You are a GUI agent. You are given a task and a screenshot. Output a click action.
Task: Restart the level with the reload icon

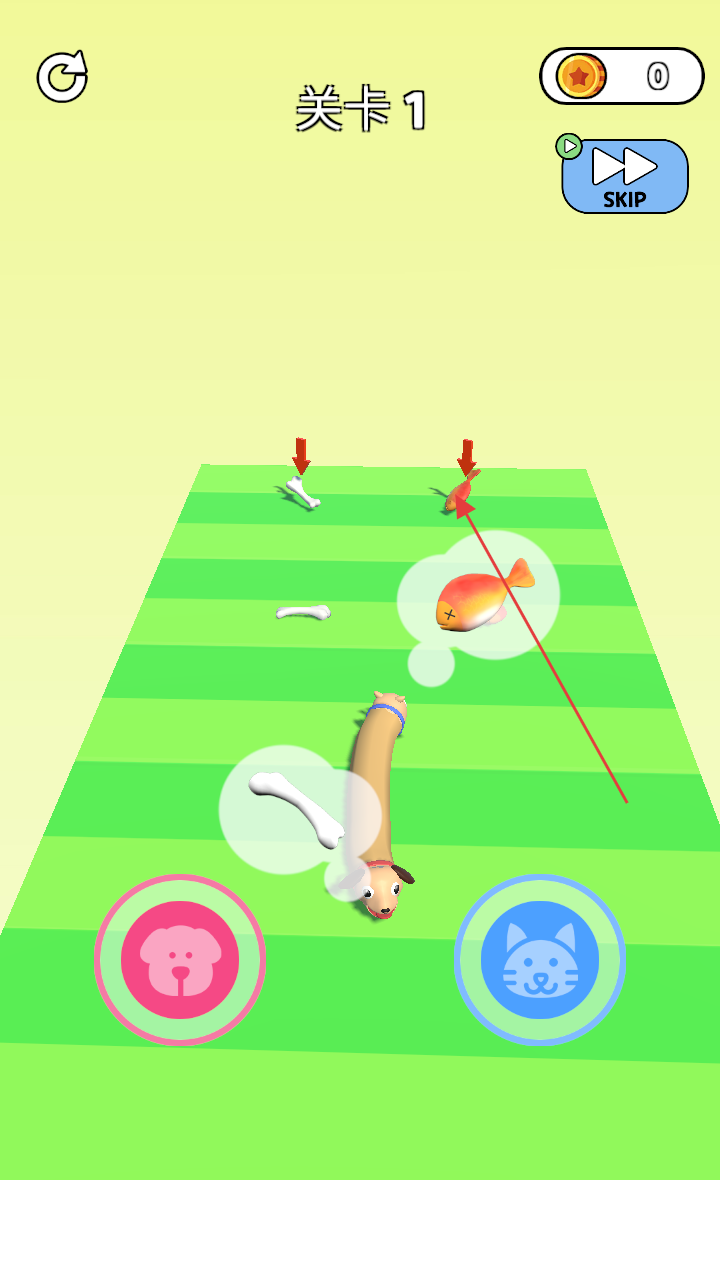click(x=62, y=77)
